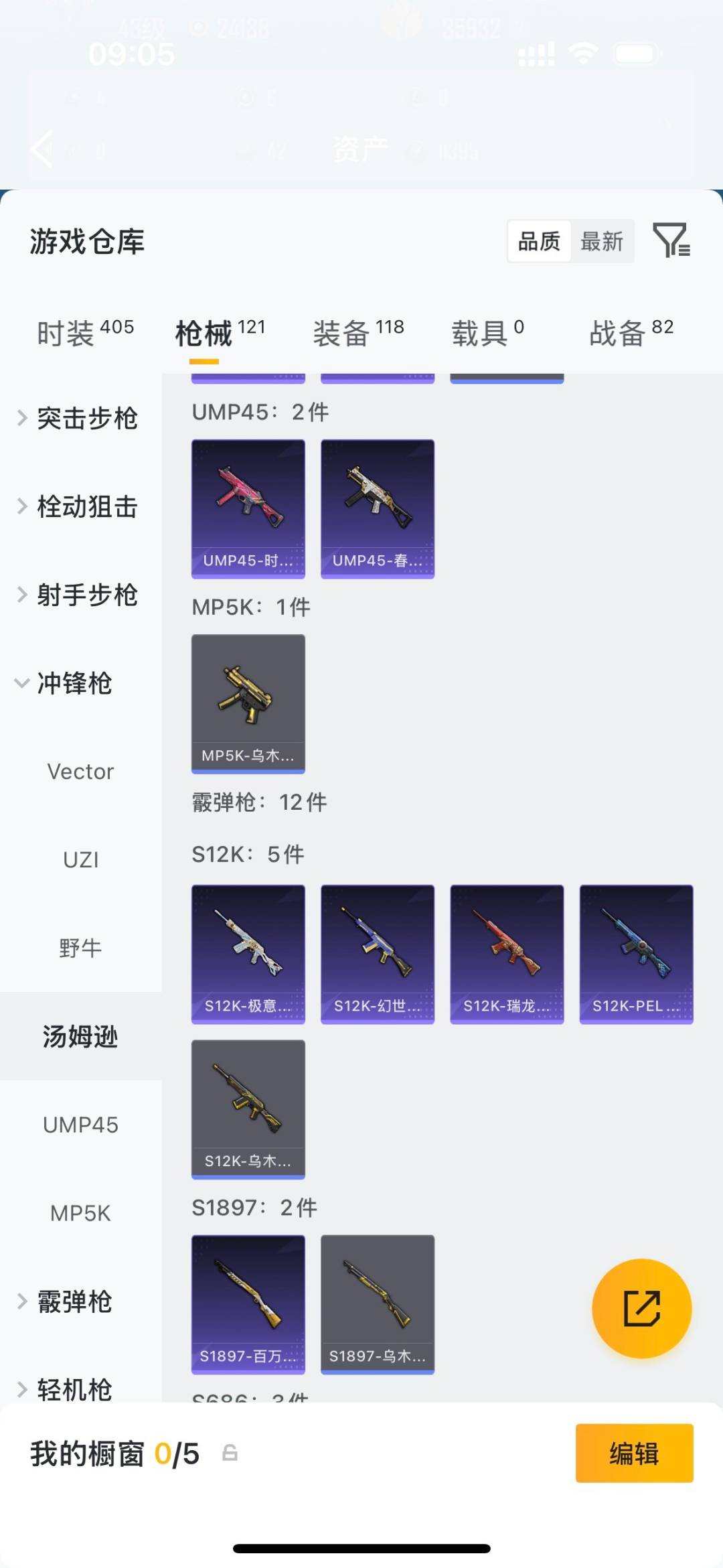Select 汤姆逊 in the sidebar
Viewport: 723px width, 1568px height.
[x=81, y=1037]
